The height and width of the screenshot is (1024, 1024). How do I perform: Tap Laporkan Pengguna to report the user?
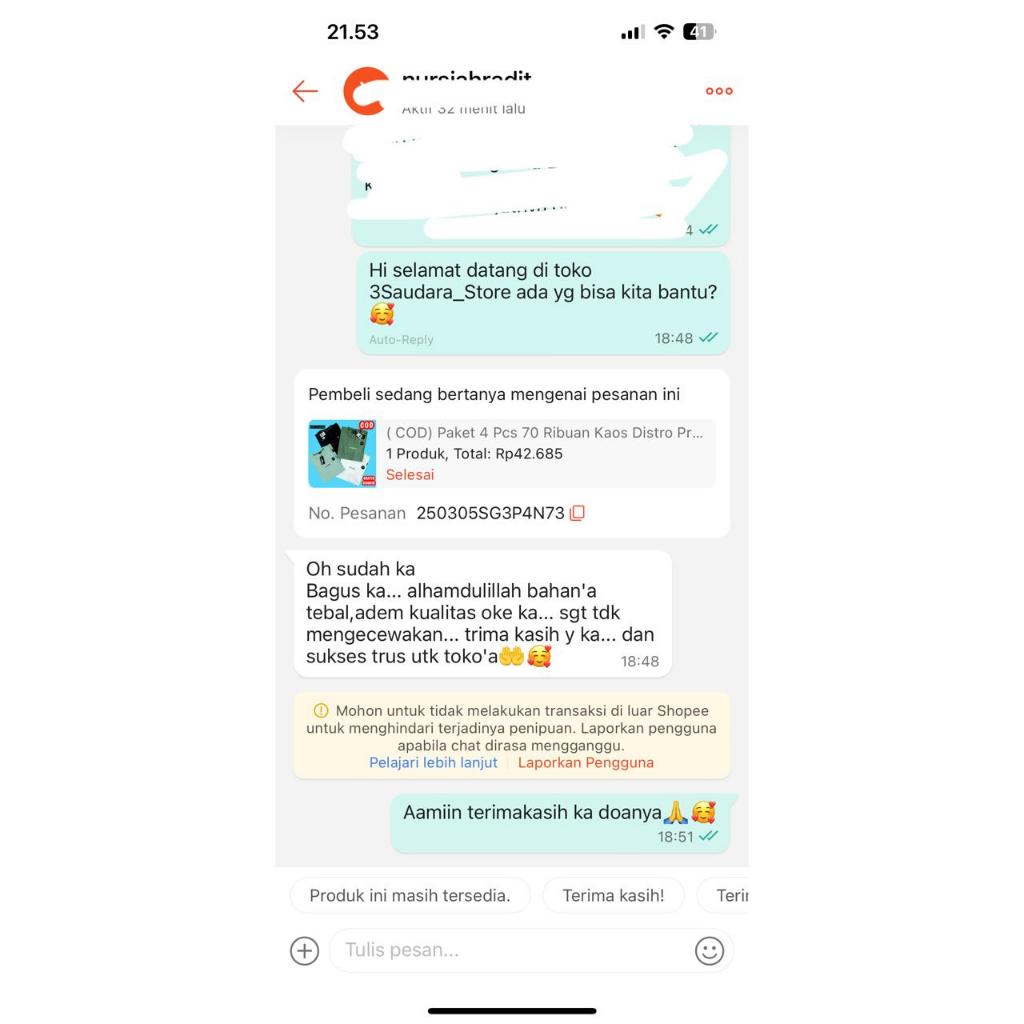click(585, 762)
